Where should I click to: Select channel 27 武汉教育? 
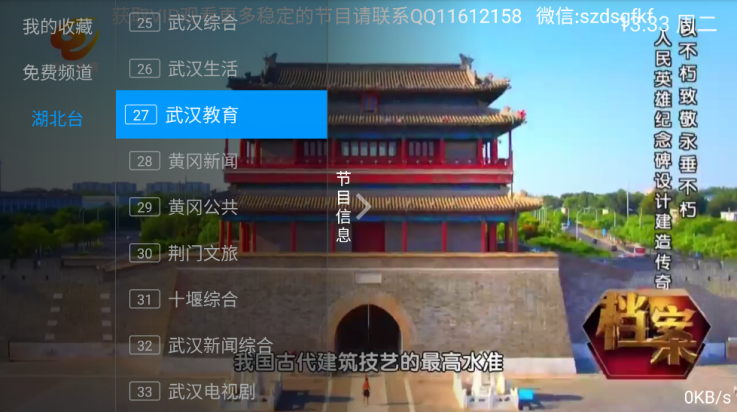coord(221,115)
